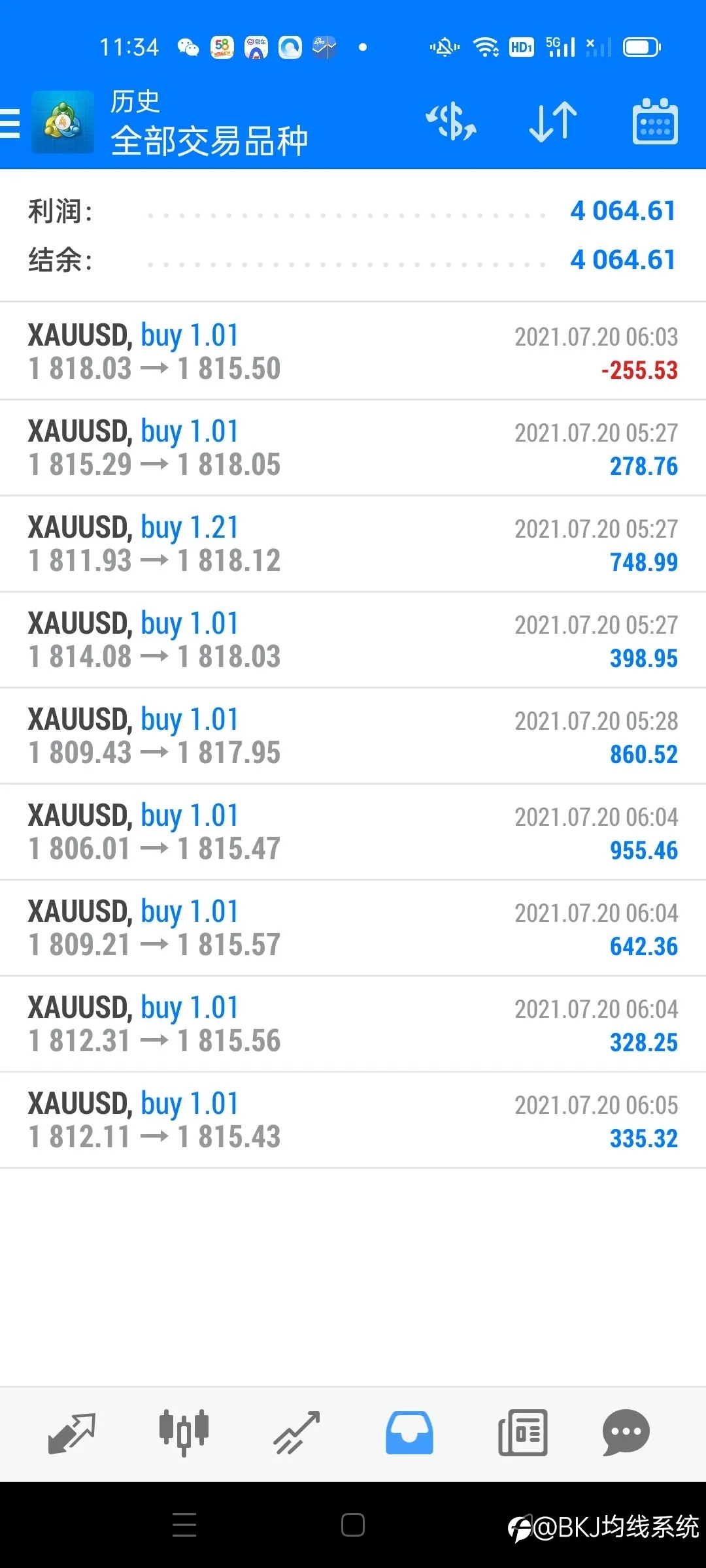706x1568 pixels.
Task: Tap the sort arrows icon
Action: [x=553, y=122]
